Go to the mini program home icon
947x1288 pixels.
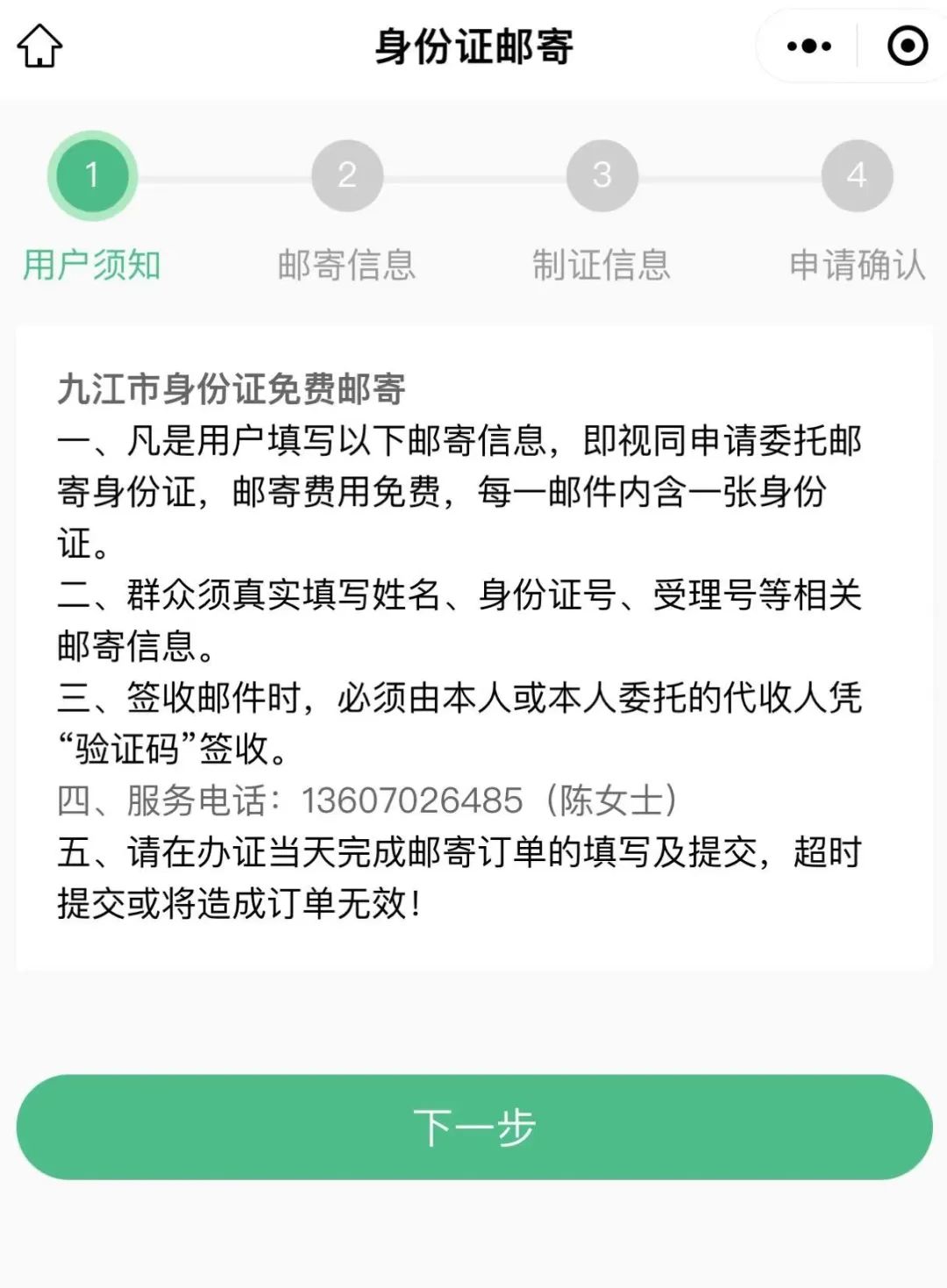pos(40,46)
